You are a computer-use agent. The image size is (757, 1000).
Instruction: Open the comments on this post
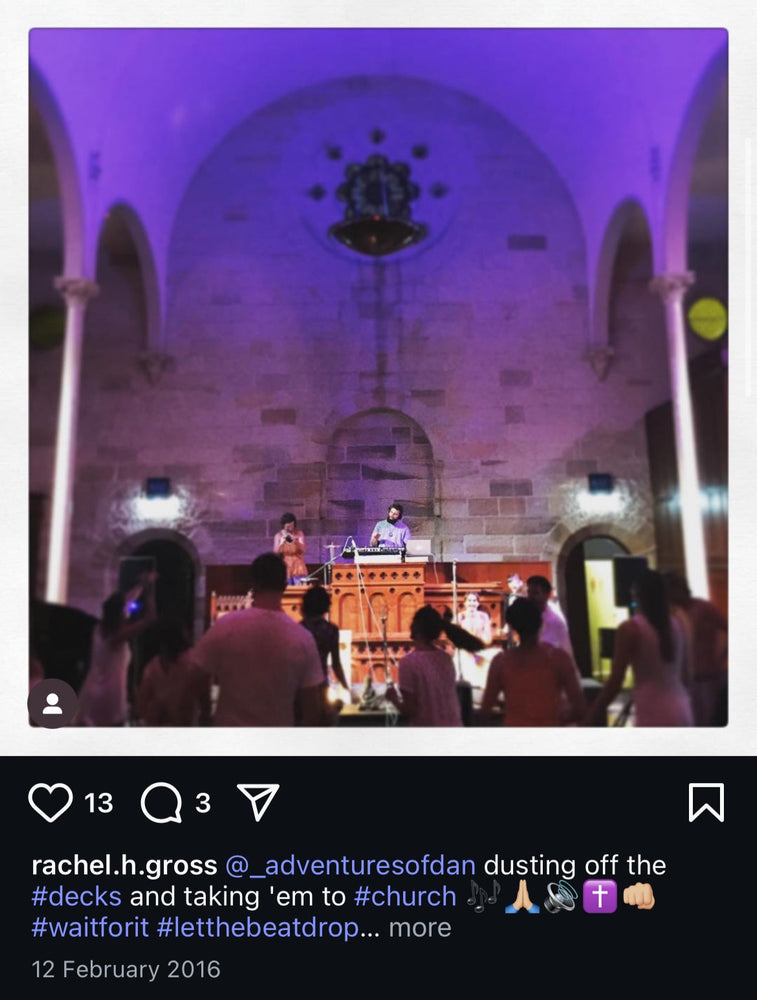click(x=161, y=802)
